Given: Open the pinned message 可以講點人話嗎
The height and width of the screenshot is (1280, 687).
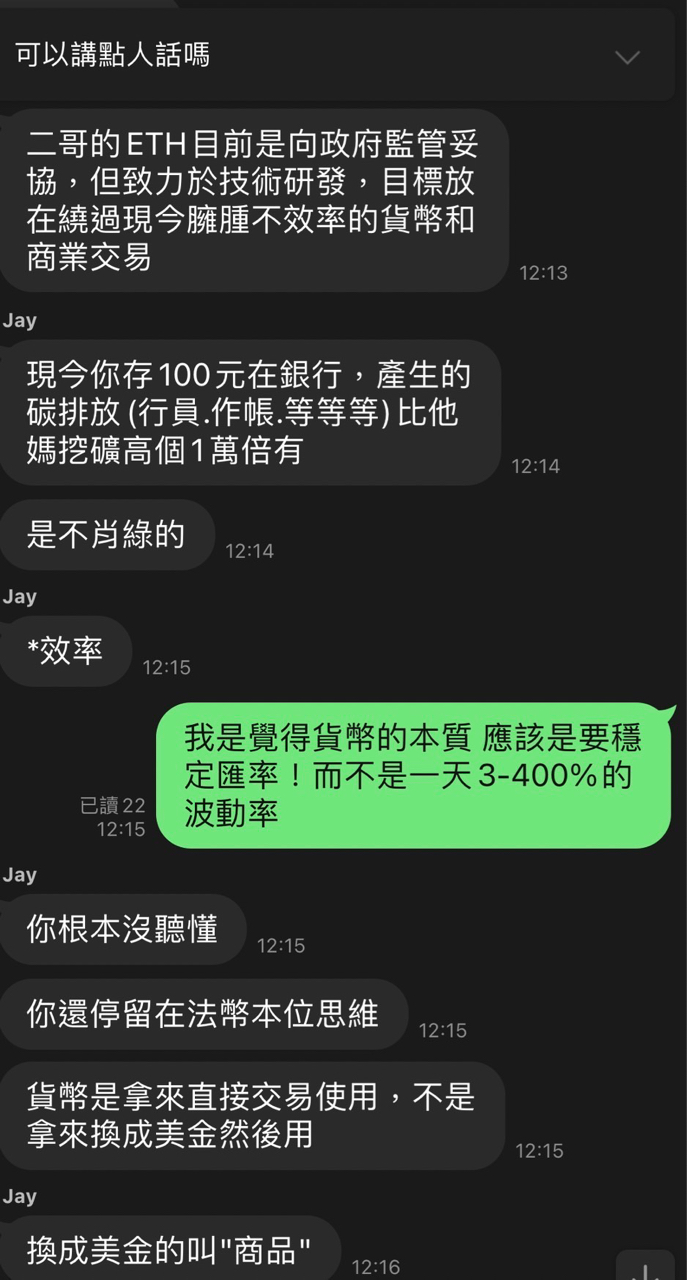Looking at the screenshot, I should click(x=112, y=55).
